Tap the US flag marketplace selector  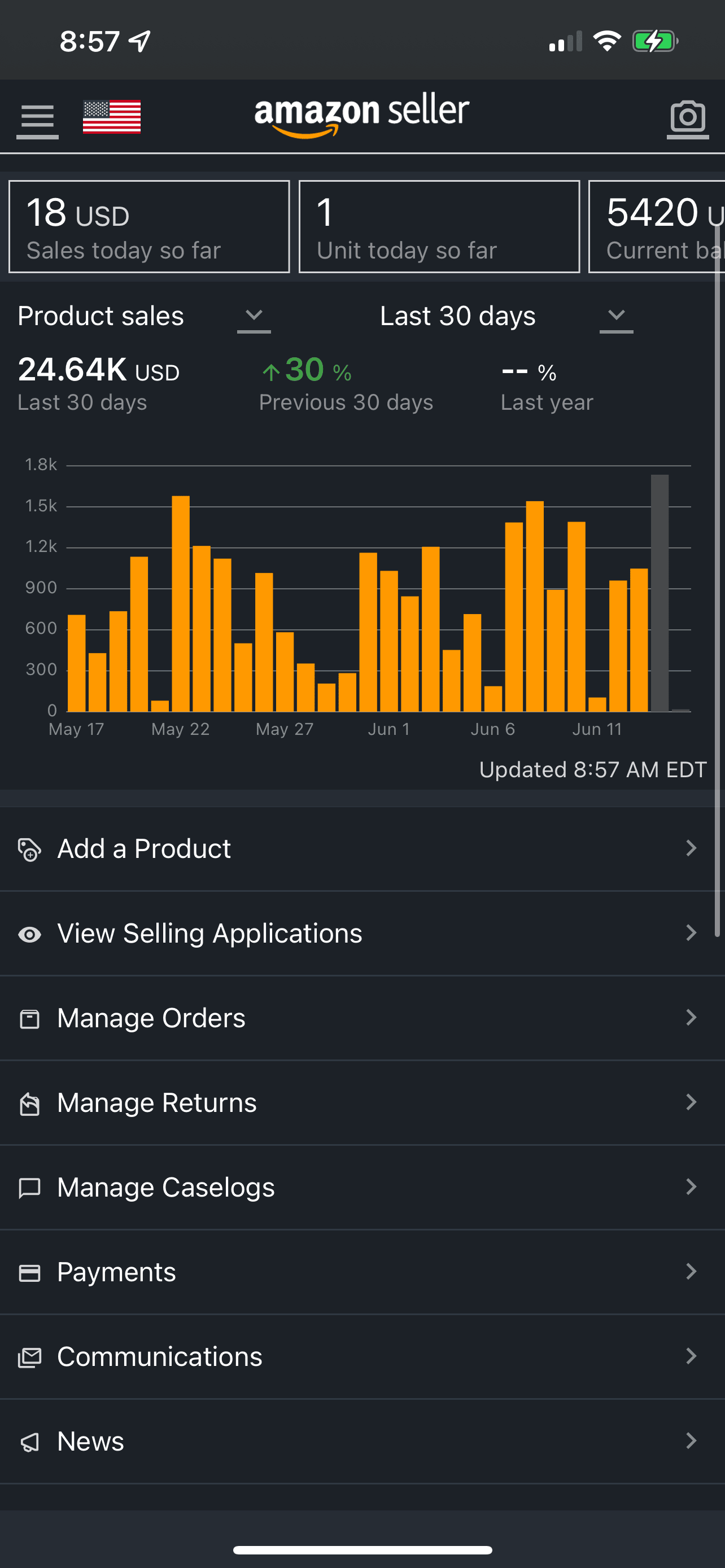(x=112, y=116)
